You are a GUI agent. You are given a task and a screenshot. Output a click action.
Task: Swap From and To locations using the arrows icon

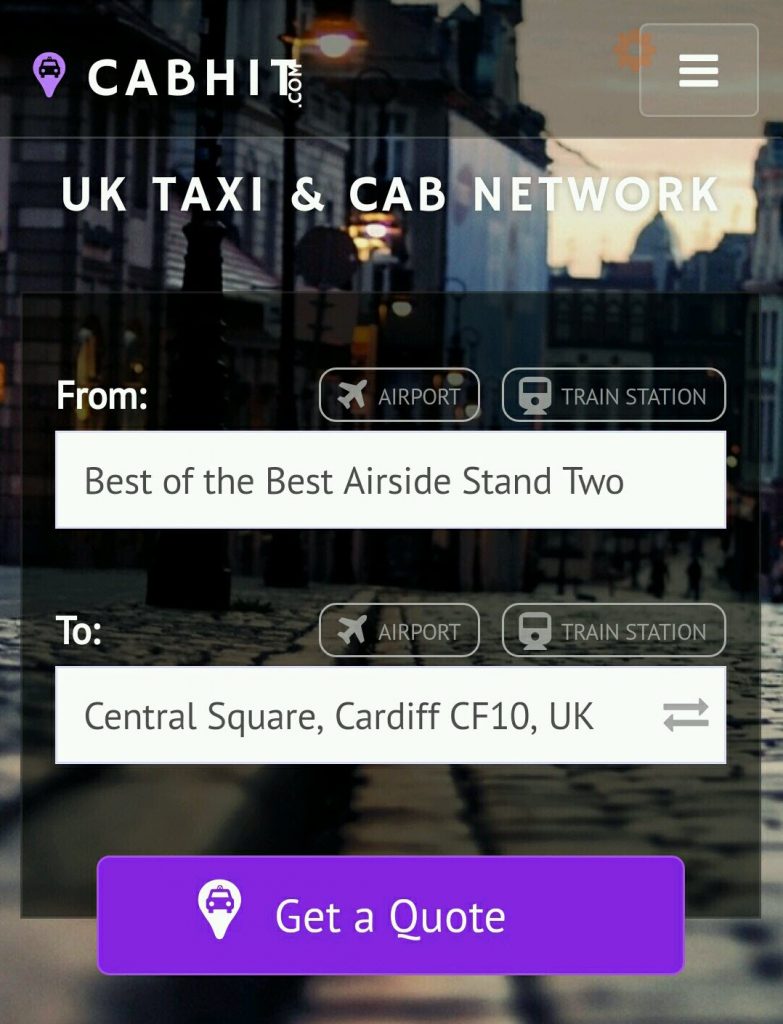tap(688, 714)
